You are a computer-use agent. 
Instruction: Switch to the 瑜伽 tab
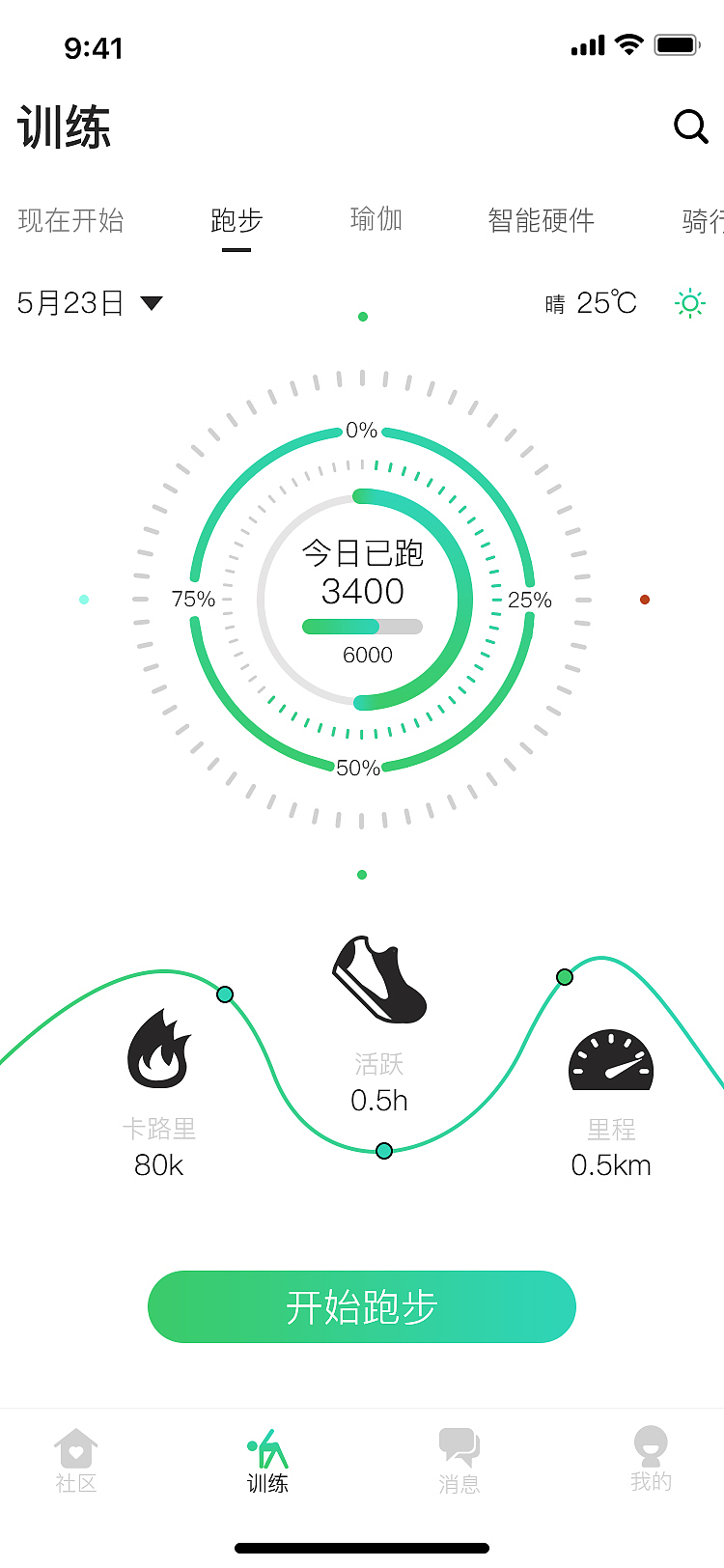[x=376, y=220]
